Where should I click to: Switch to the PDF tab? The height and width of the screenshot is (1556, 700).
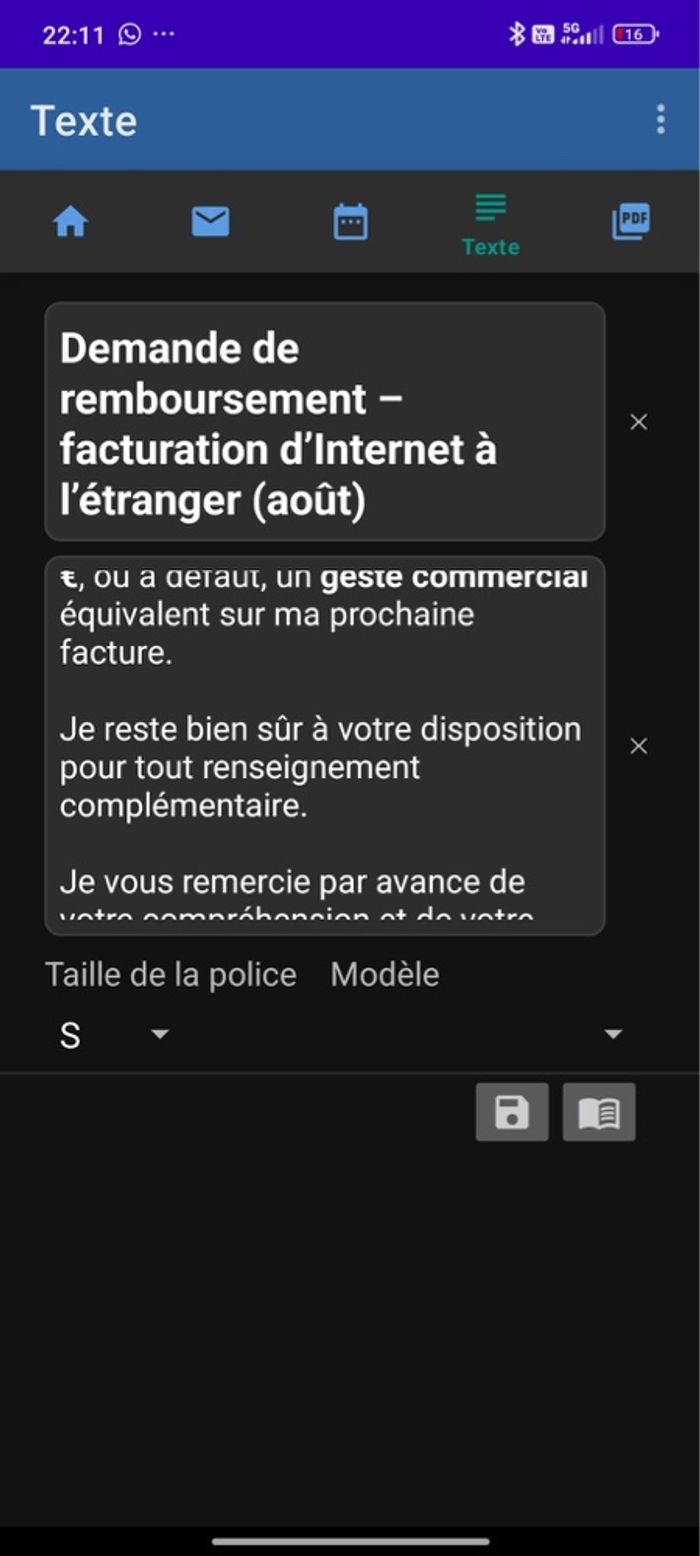[630, 221]
